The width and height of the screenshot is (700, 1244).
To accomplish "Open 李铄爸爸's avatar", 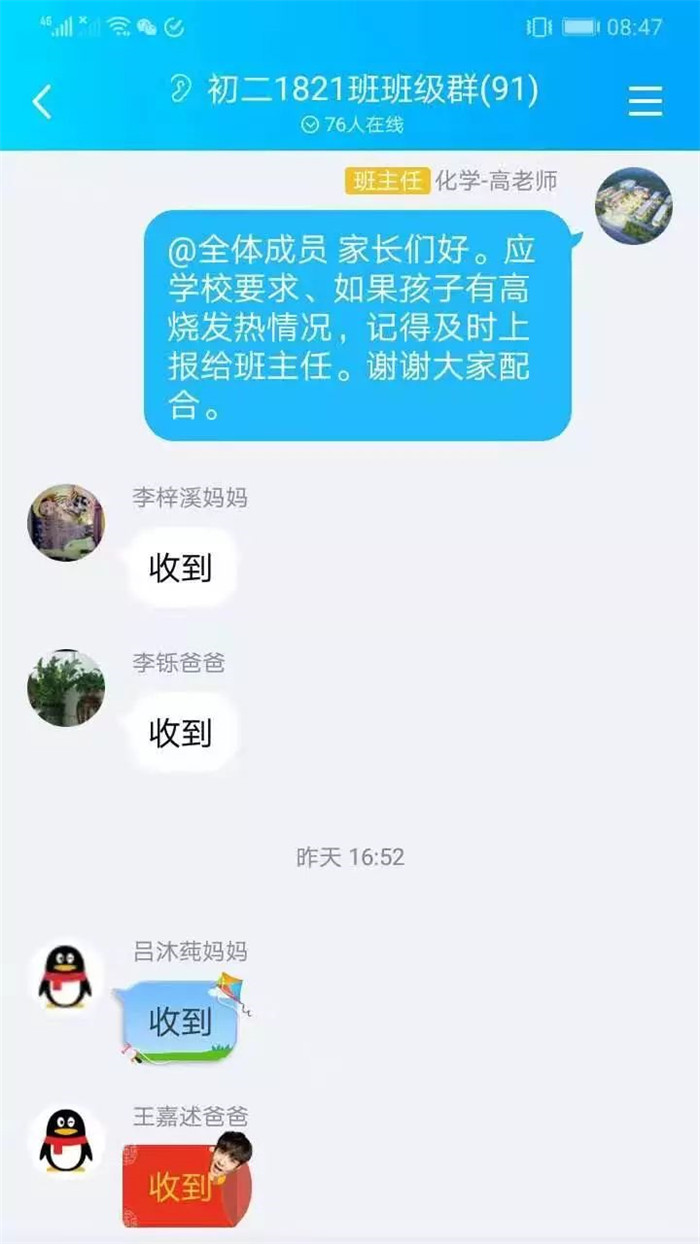I will point(66,688).
